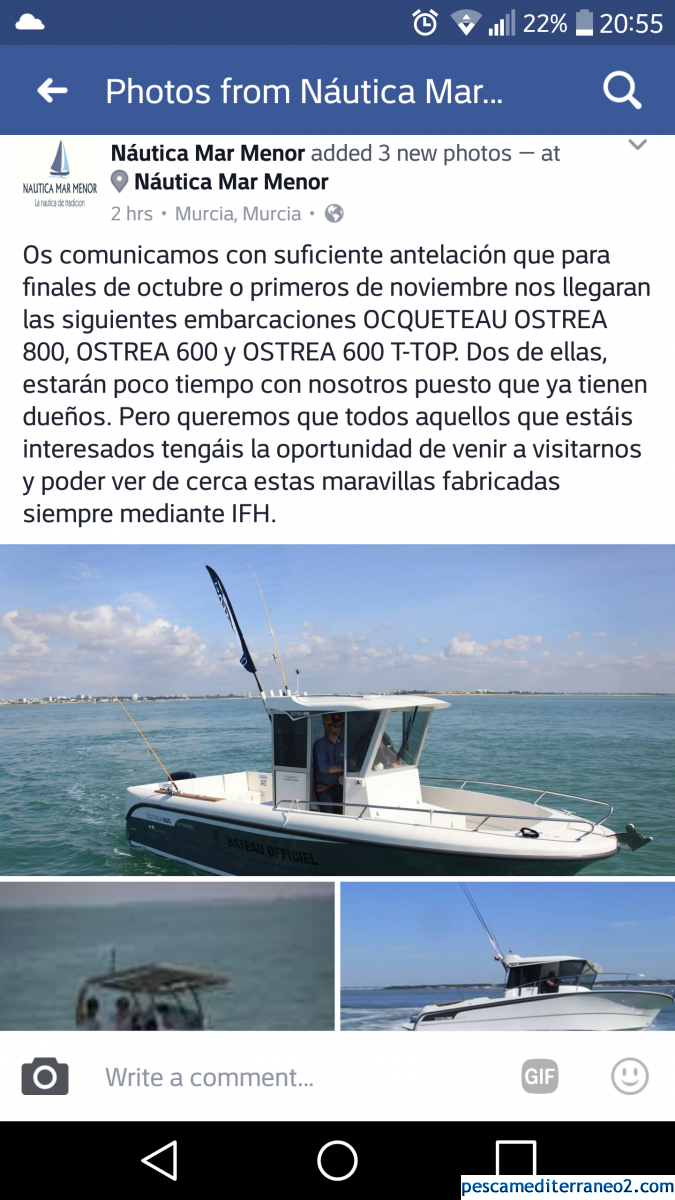The height and width of the screenshot is (1200, 675).
Task: Open the blurry T-top boat photo
Action: 167,955
